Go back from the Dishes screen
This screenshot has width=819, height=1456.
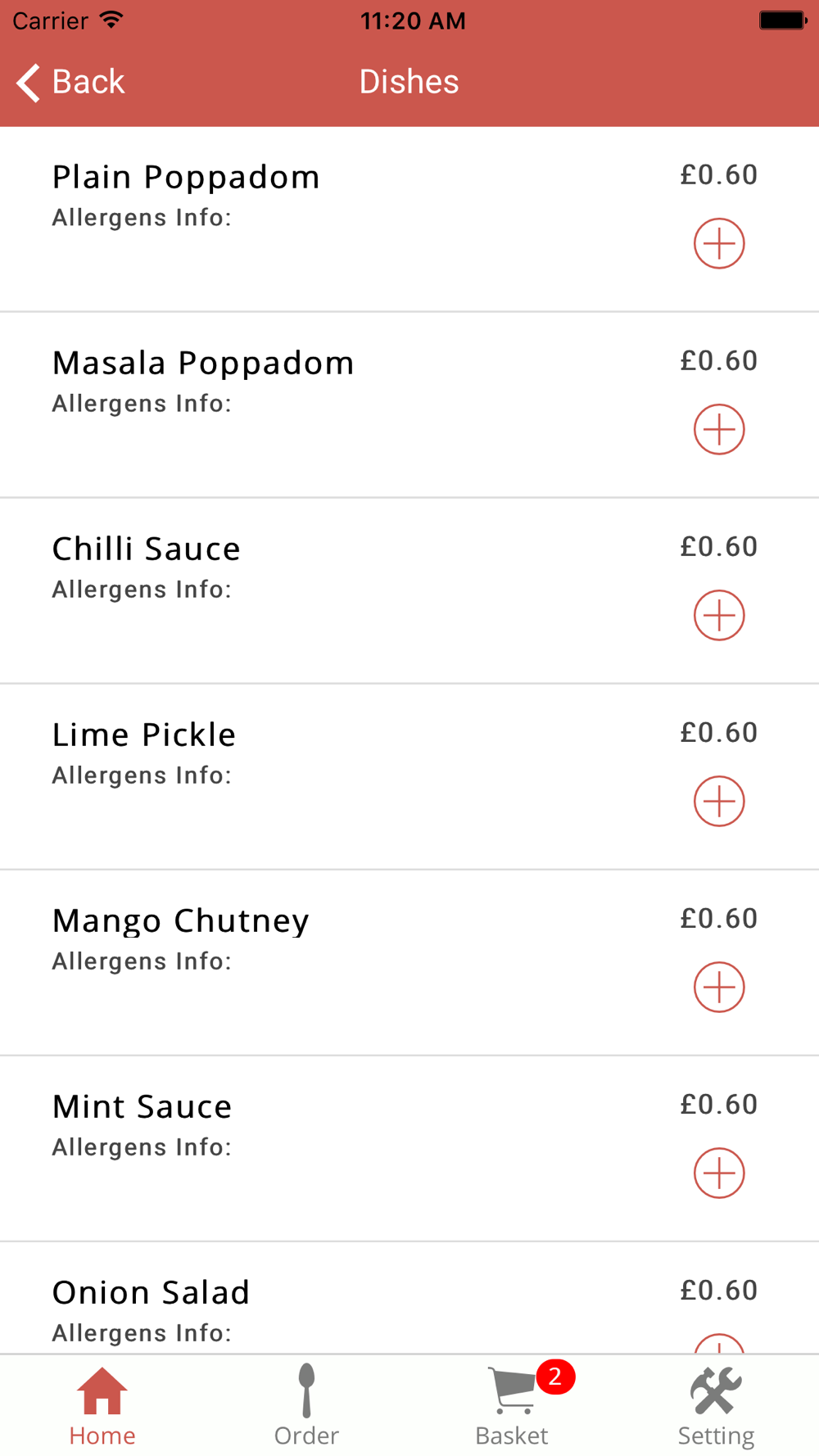pyautogui.click(x=70, y=82)
